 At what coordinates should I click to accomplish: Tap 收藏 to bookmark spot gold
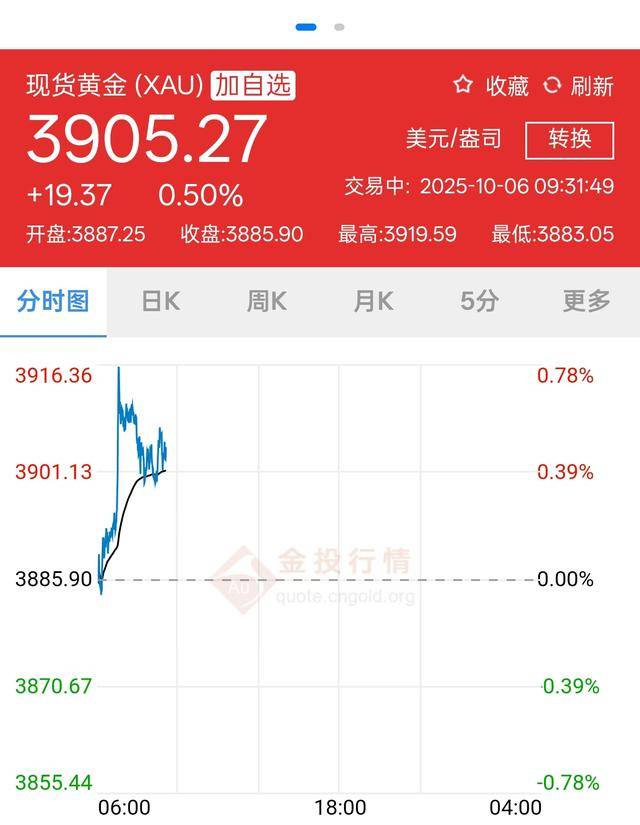point(492,86)
